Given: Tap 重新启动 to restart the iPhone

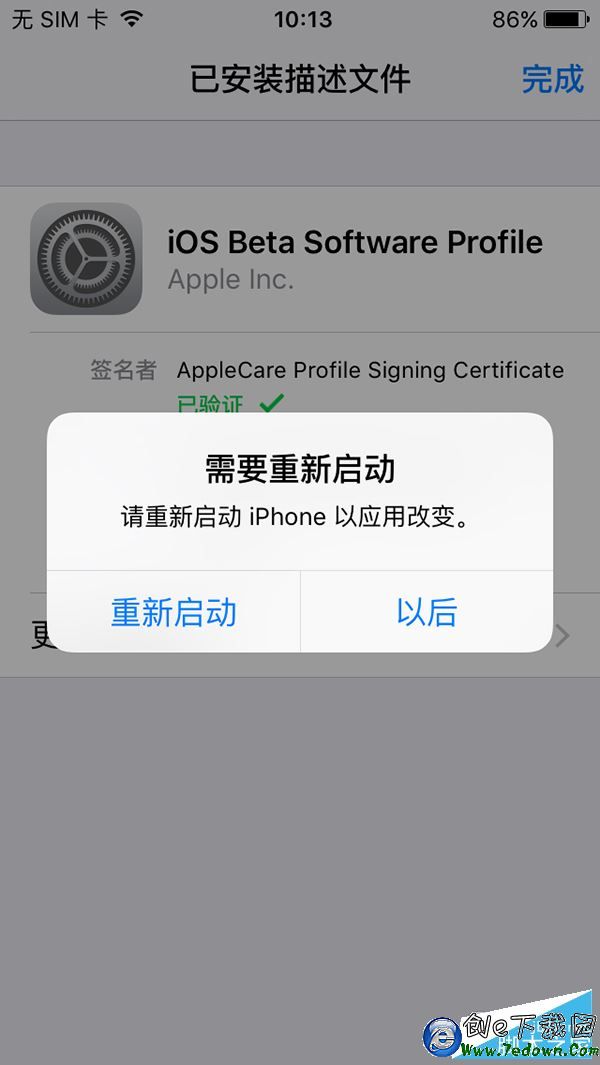Looking at the screenshot, I should click(x=173, y=612).
